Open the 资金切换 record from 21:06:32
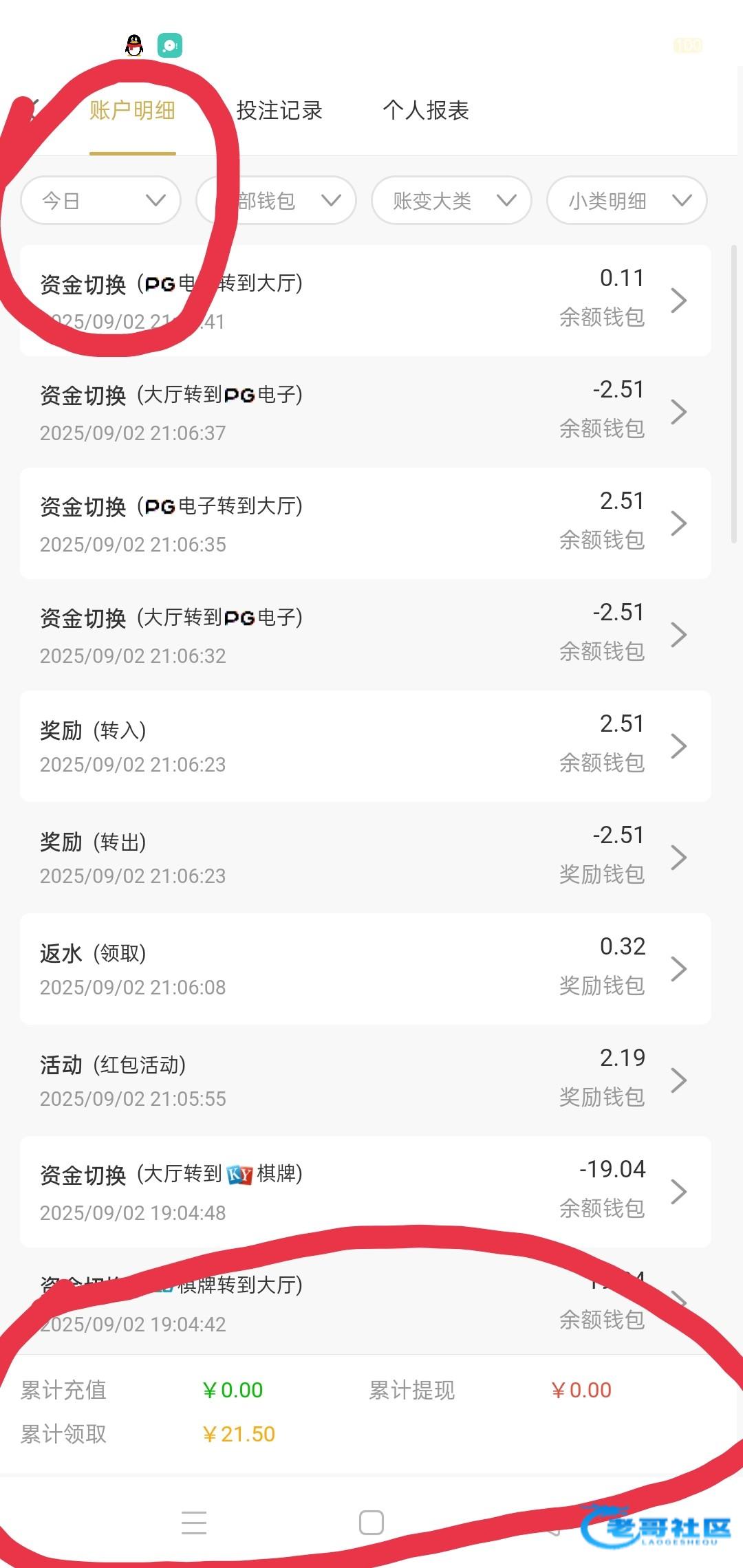 coord(365,635)
